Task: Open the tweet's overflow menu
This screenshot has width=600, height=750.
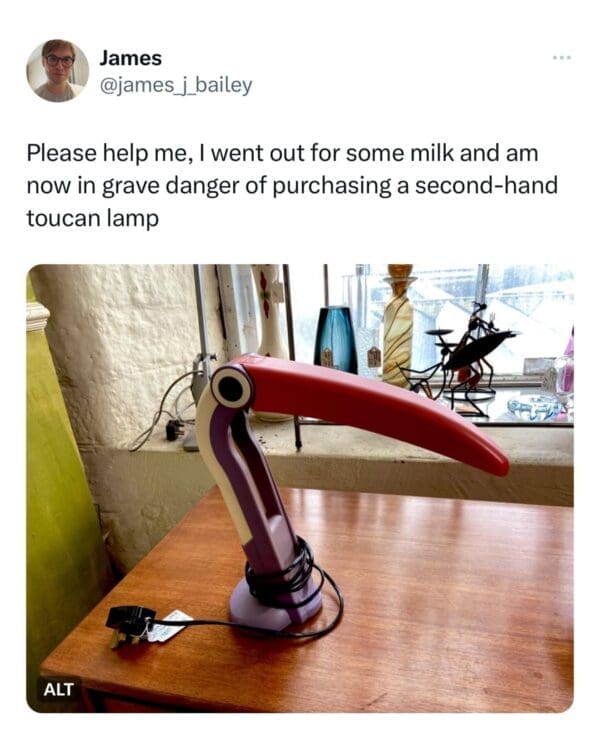Action: tap(561, 58)
